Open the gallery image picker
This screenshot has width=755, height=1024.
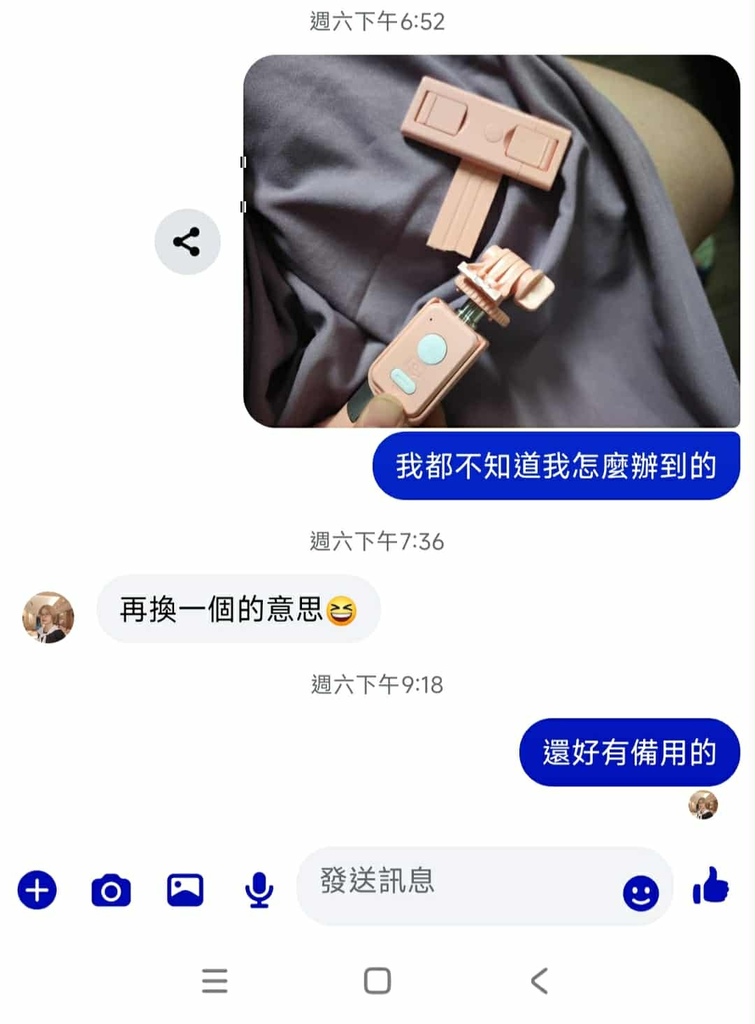pos(185,889)
